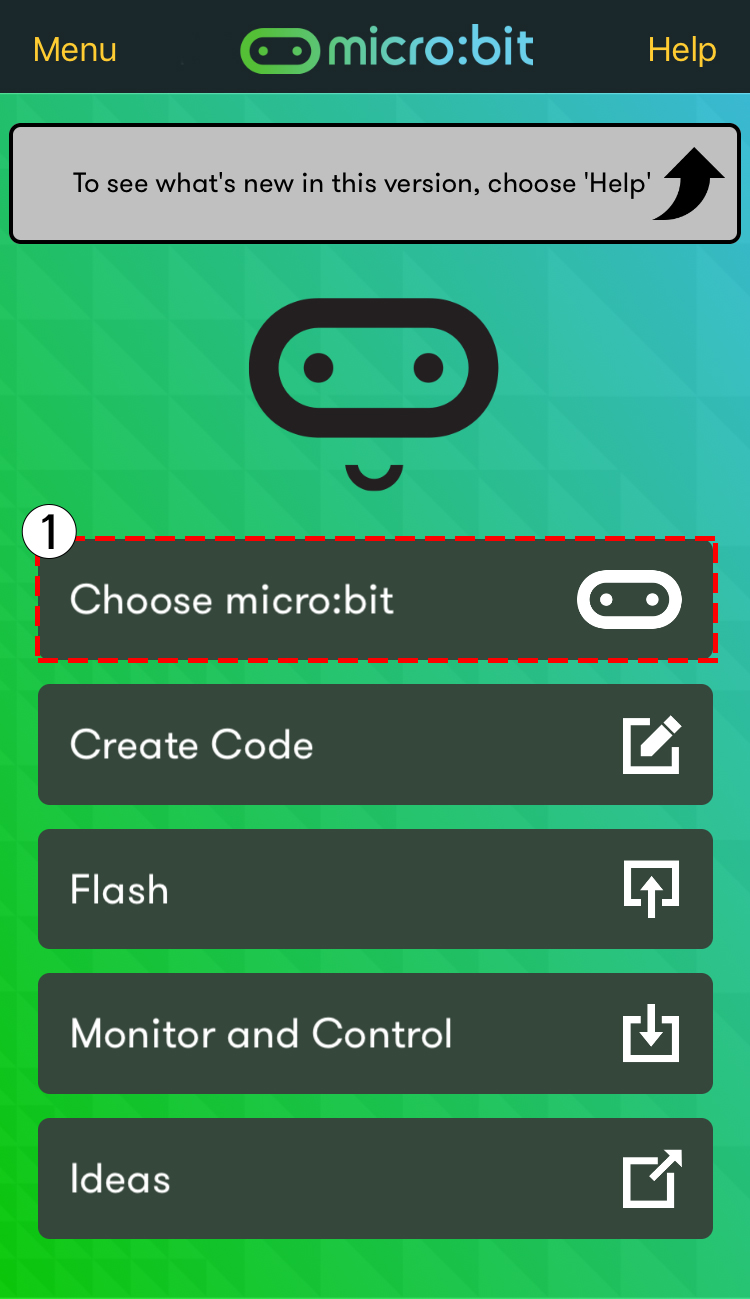Open Help from the top bar
Viewport: 750px width, 1299px height.
tap(681, 49)
